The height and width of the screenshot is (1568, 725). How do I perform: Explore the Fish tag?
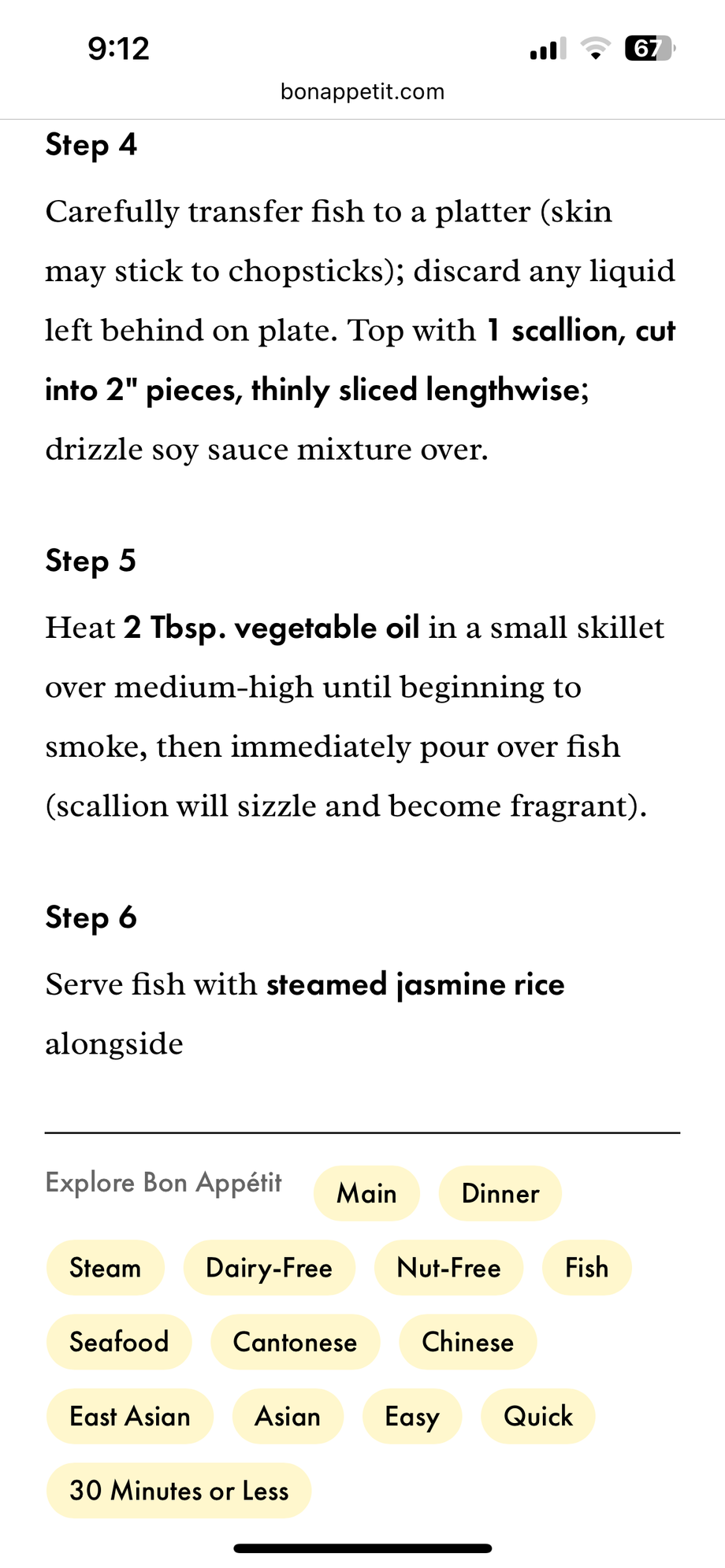click(x=586, y=1268)
